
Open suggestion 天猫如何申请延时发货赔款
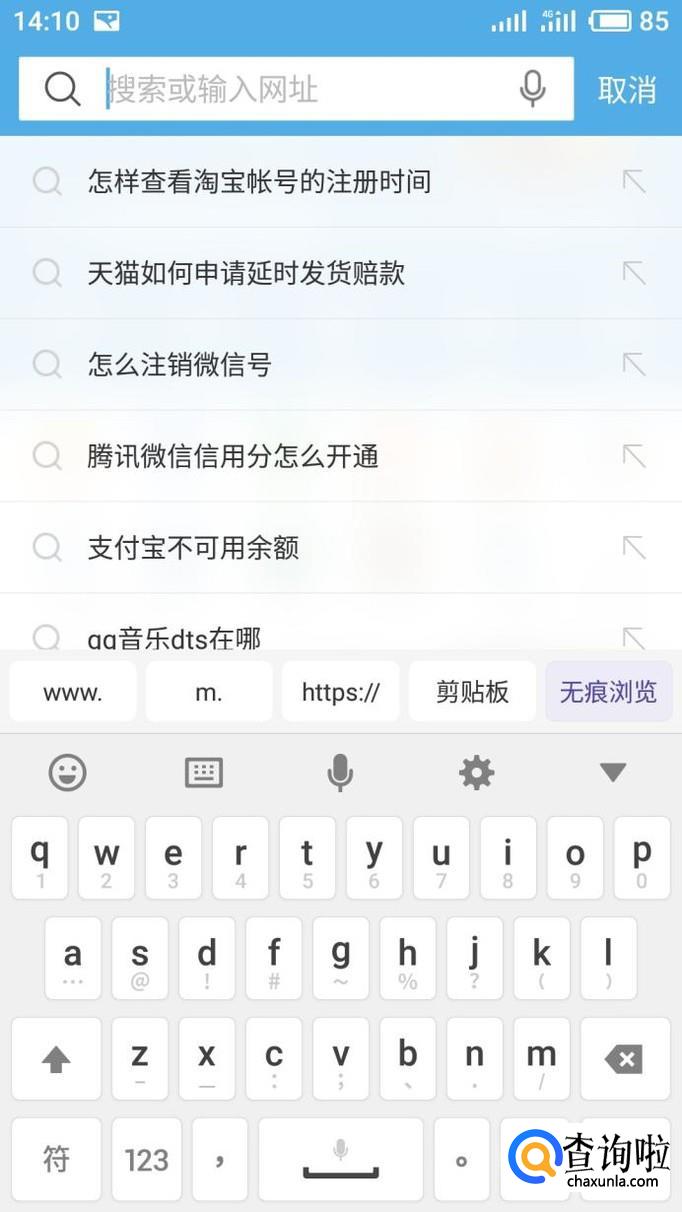click(246, 273)
